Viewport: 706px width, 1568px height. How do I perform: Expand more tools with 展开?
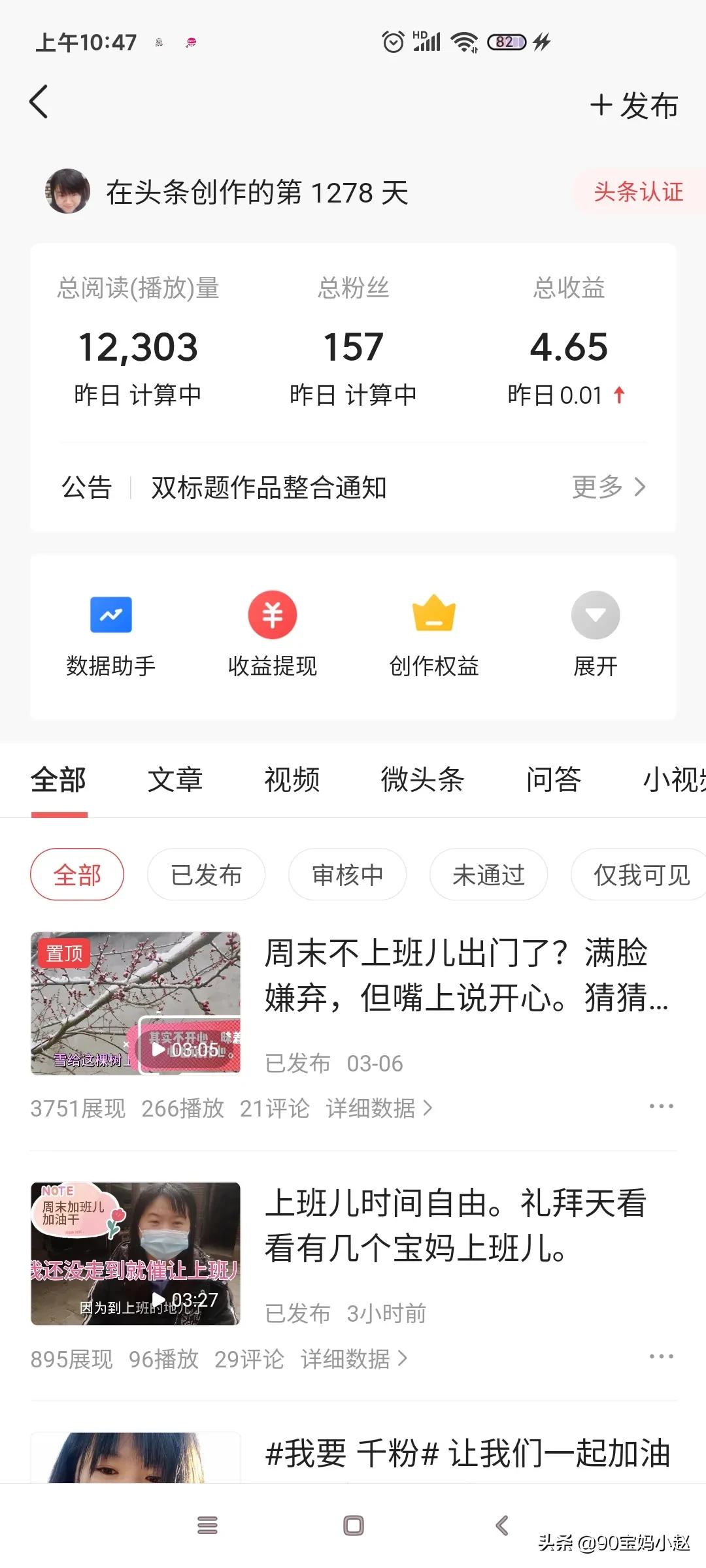tap(595, 634)
